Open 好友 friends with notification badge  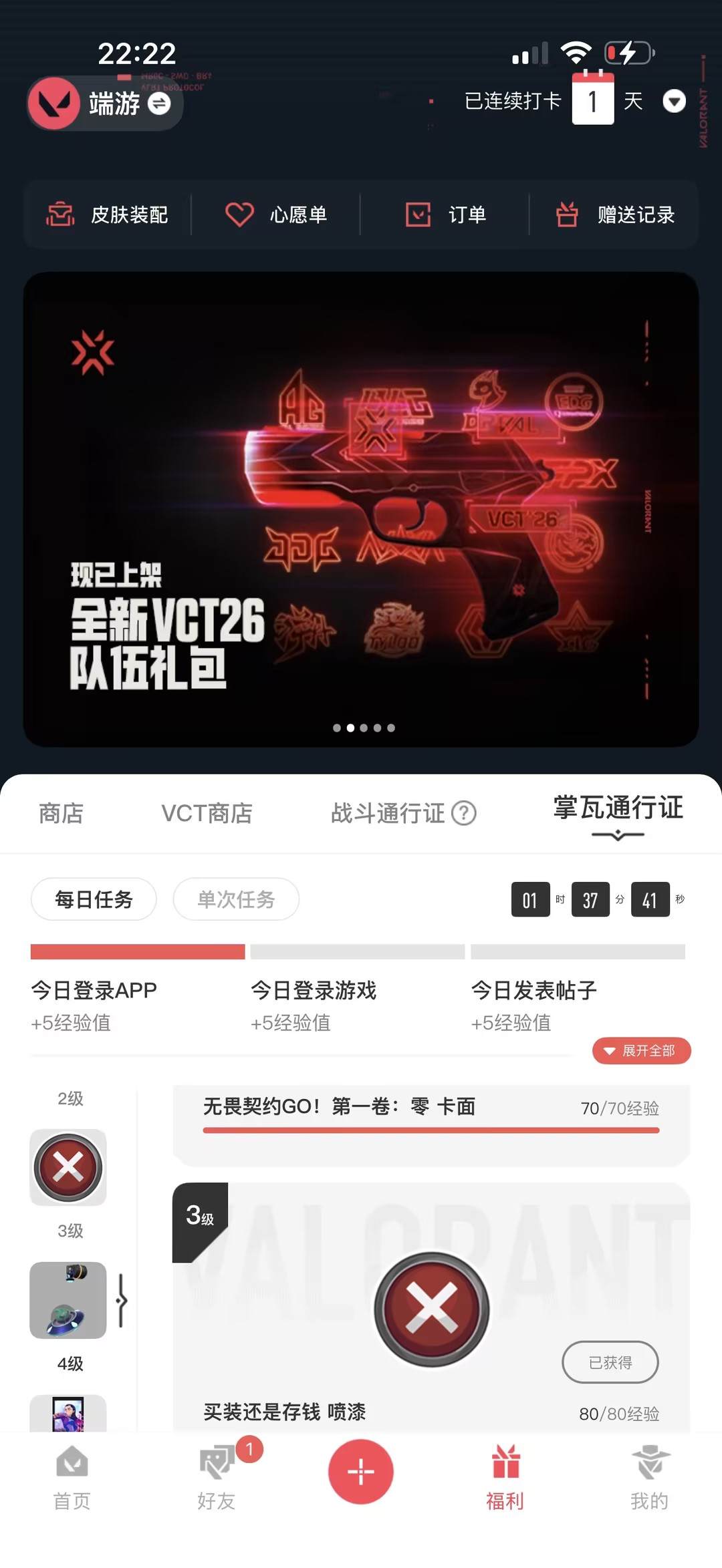coord(216,1478)
